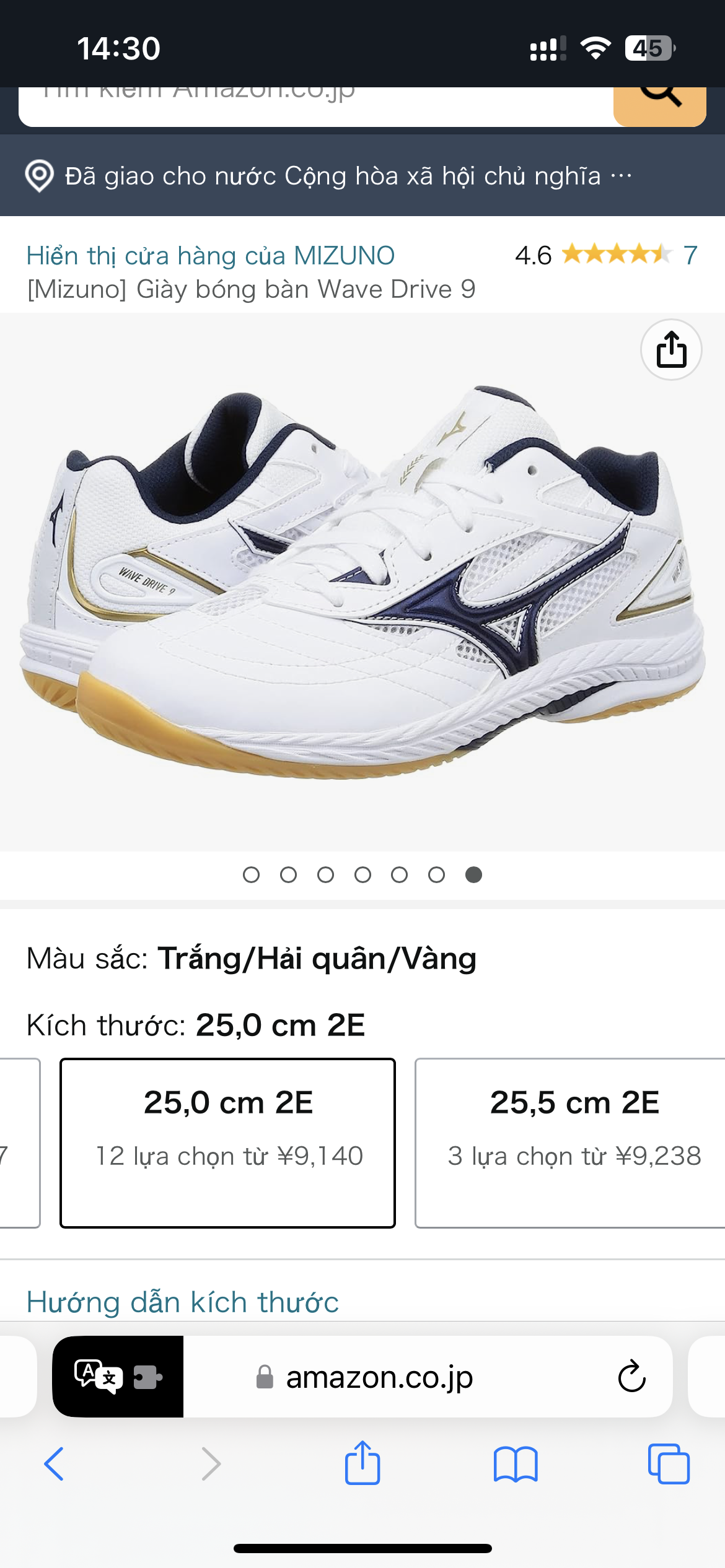
Task: Tap the orange search magnifier button
Action: coord(659,106)
